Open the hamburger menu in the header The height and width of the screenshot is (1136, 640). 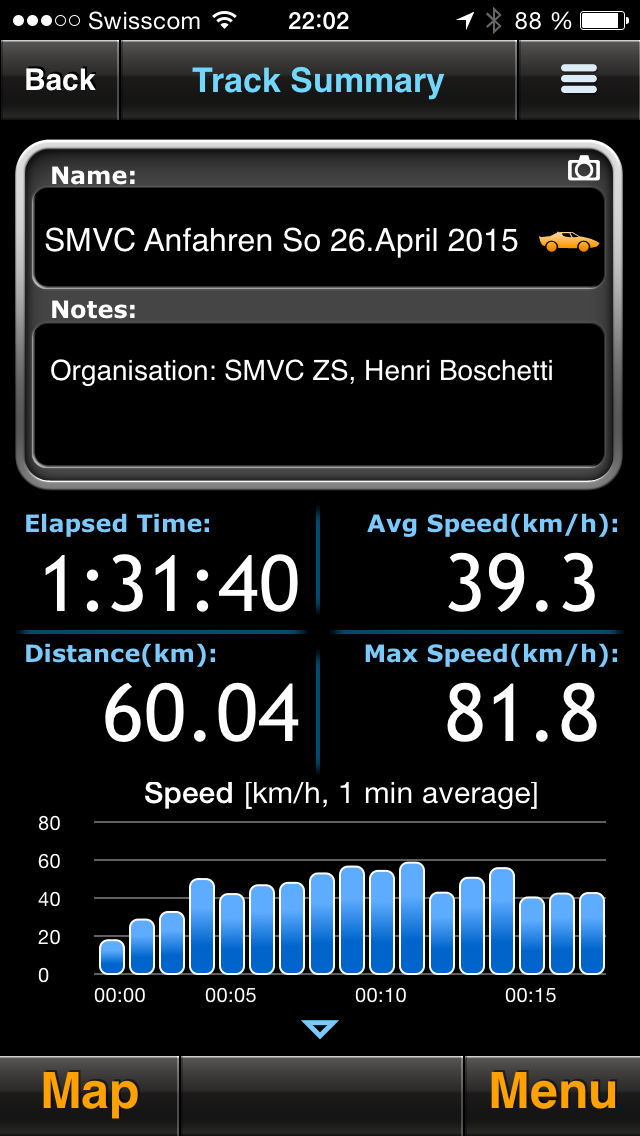point(578,80)
